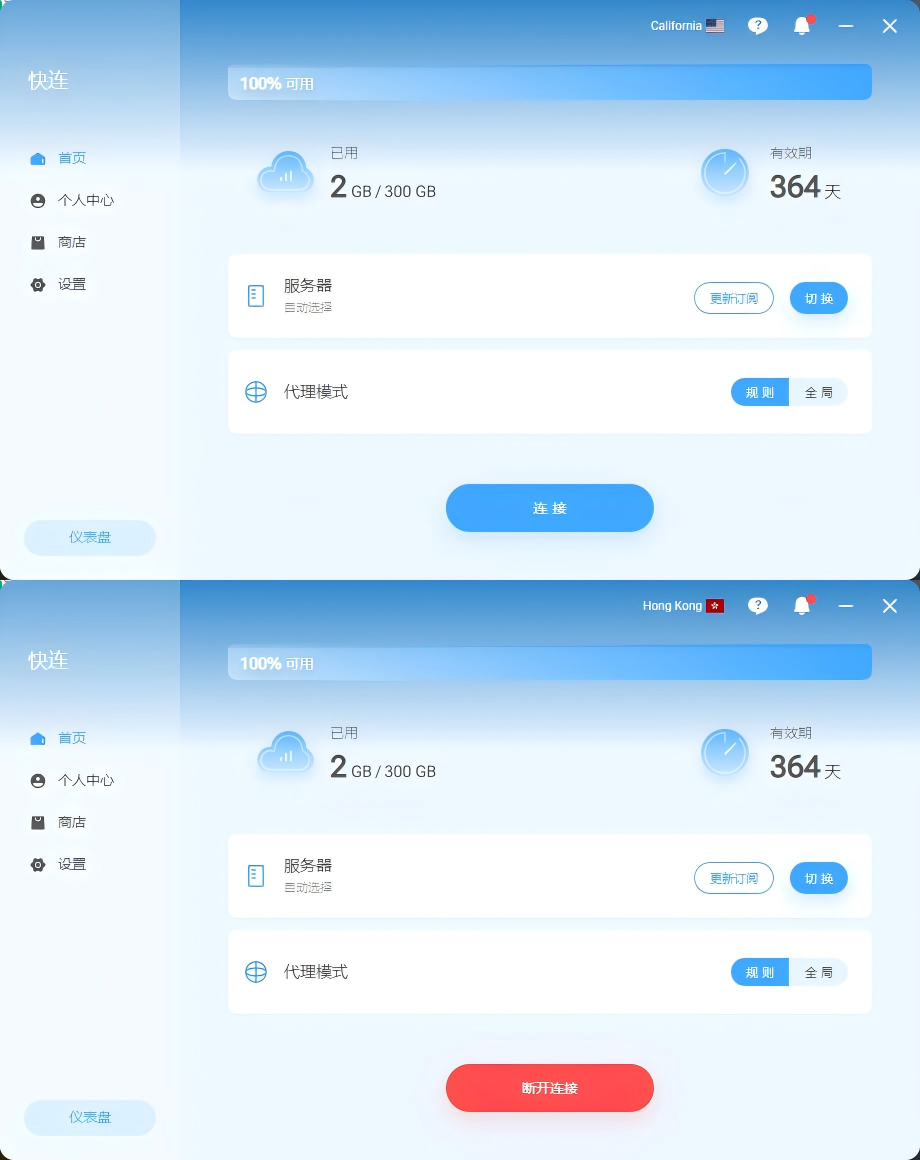Tap 更新订阅 in the California window

click(x=733, y=298)
